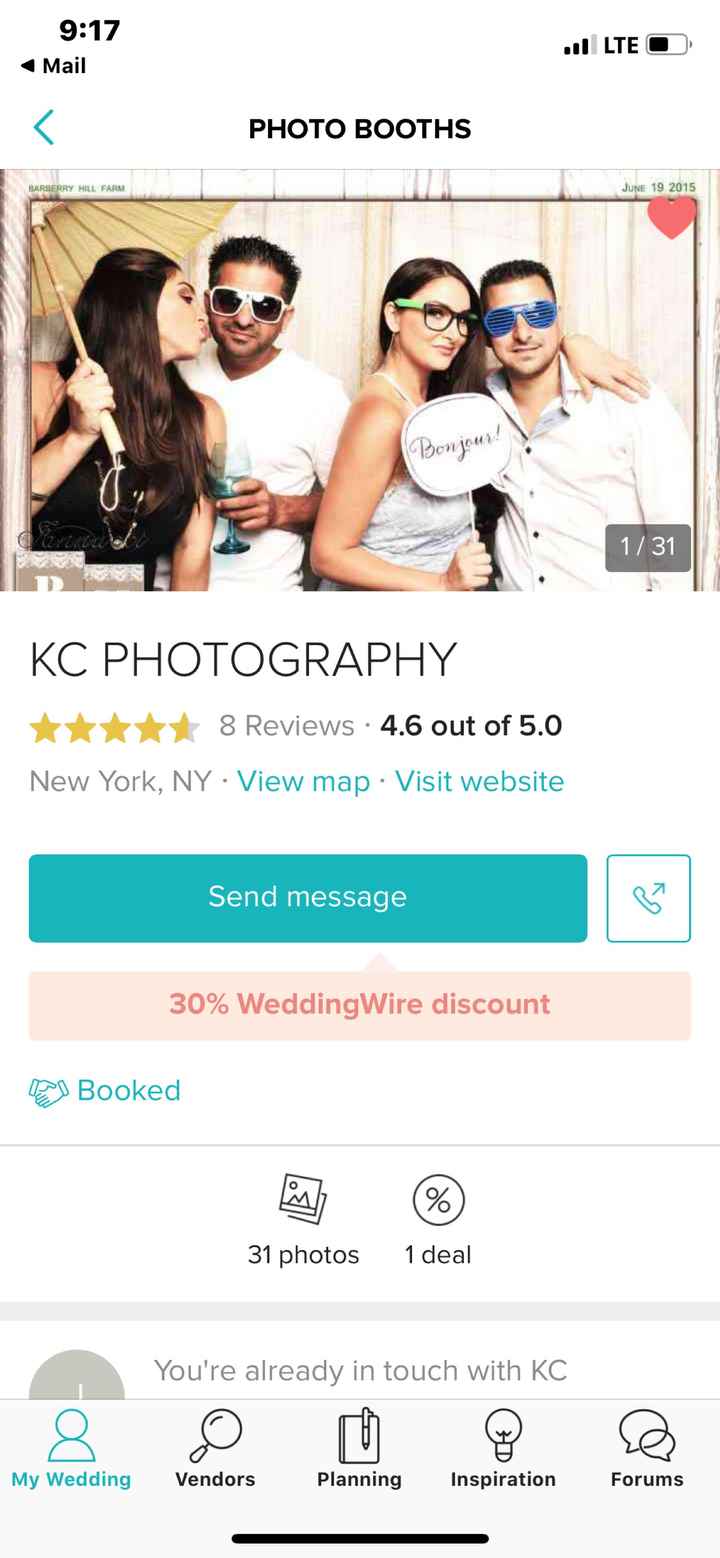Image resolution: width=720 pixels, height=1558 pixels.
Task: Unfavorite KC Photography with the heart icon
Action: 671,217
